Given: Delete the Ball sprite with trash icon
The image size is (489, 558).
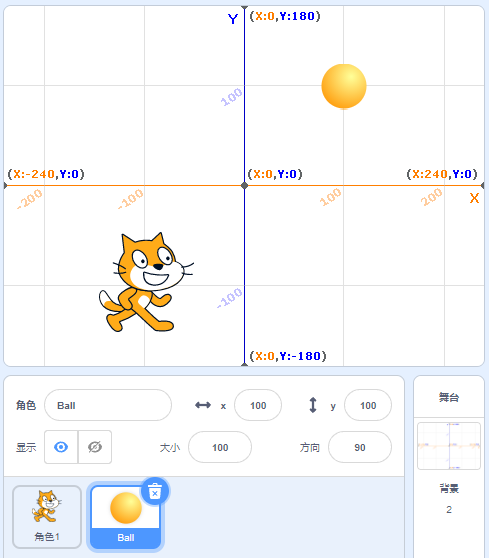Looking at the screenshot, I should (x=155, y=491).
